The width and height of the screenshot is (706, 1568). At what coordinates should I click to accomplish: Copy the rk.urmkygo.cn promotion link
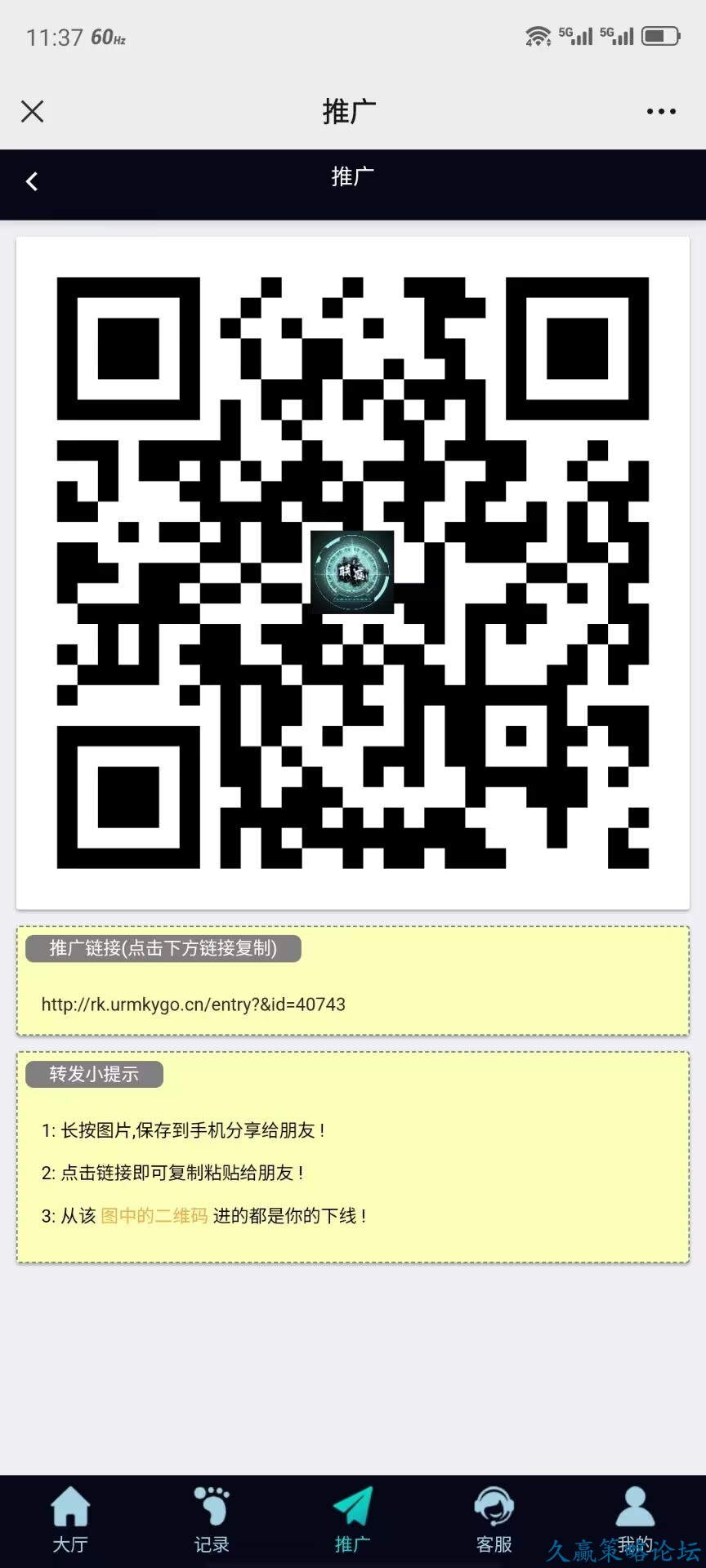(x=194, y=1004)
